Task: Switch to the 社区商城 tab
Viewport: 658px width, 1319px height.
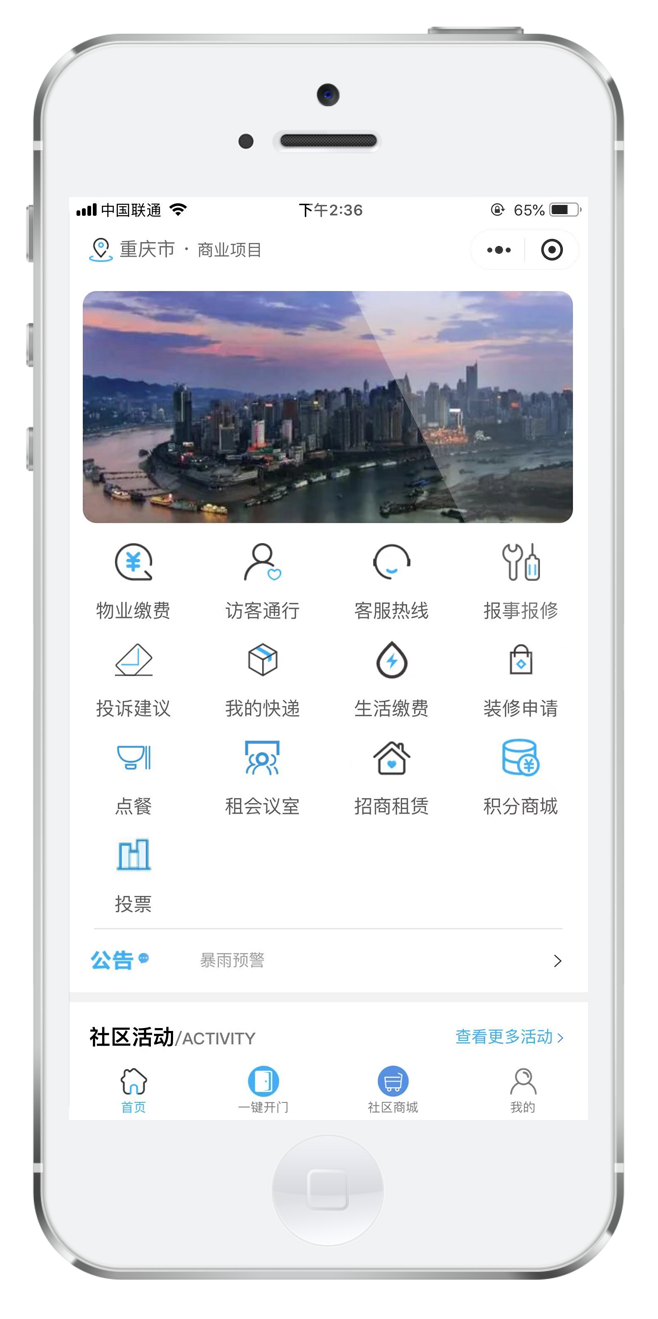Action: click(392, 1090)
